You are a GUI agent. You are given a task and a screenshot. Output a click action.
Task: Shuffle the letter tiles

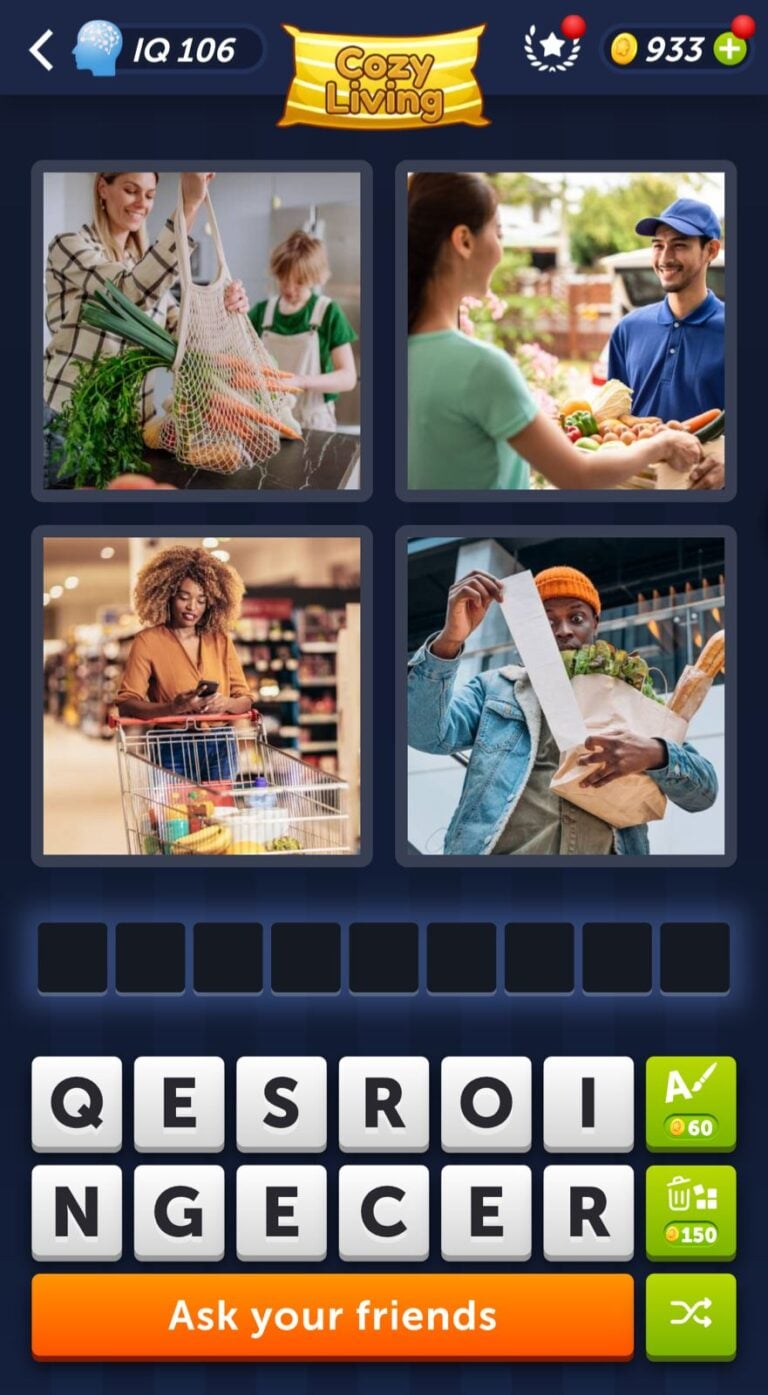click(x=690, y=1316)
